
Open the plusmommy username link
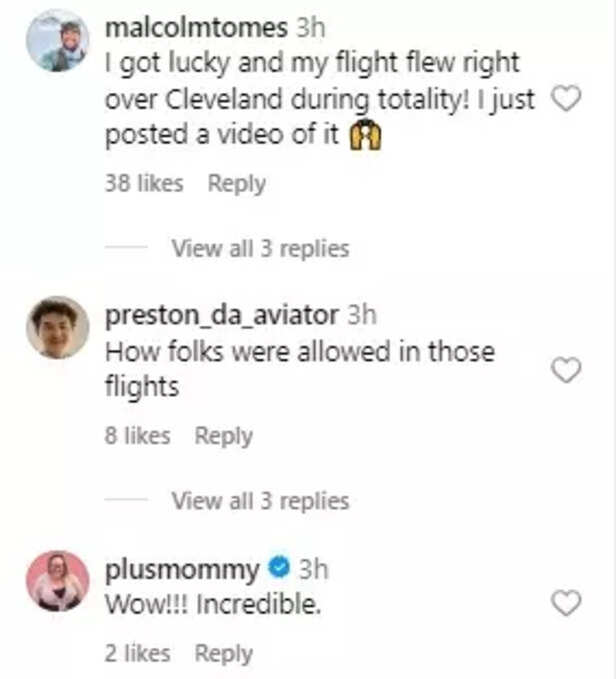tap(181, 569)
